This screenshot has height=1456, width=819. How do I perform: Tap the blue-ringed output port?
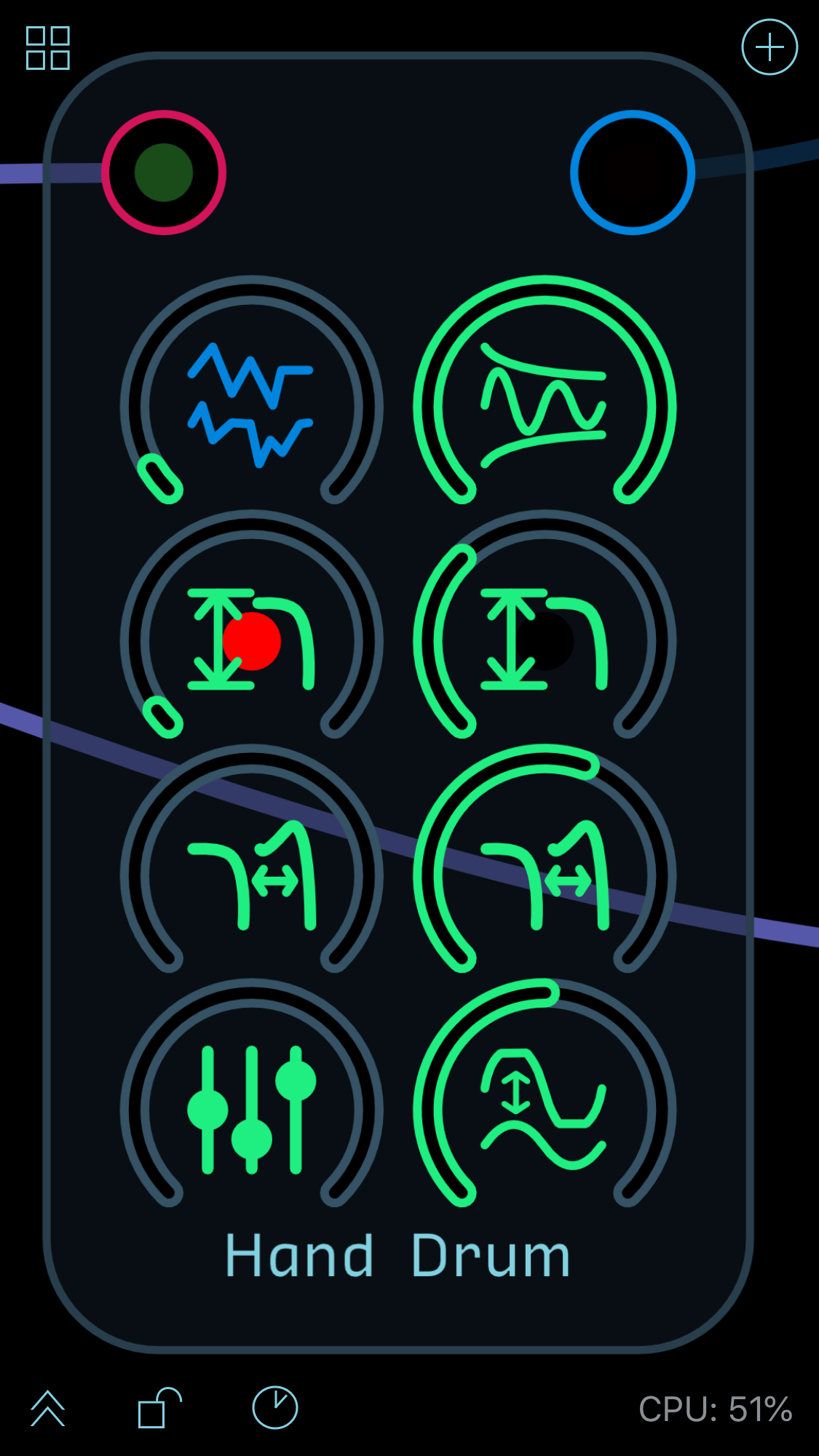[633, 172]
